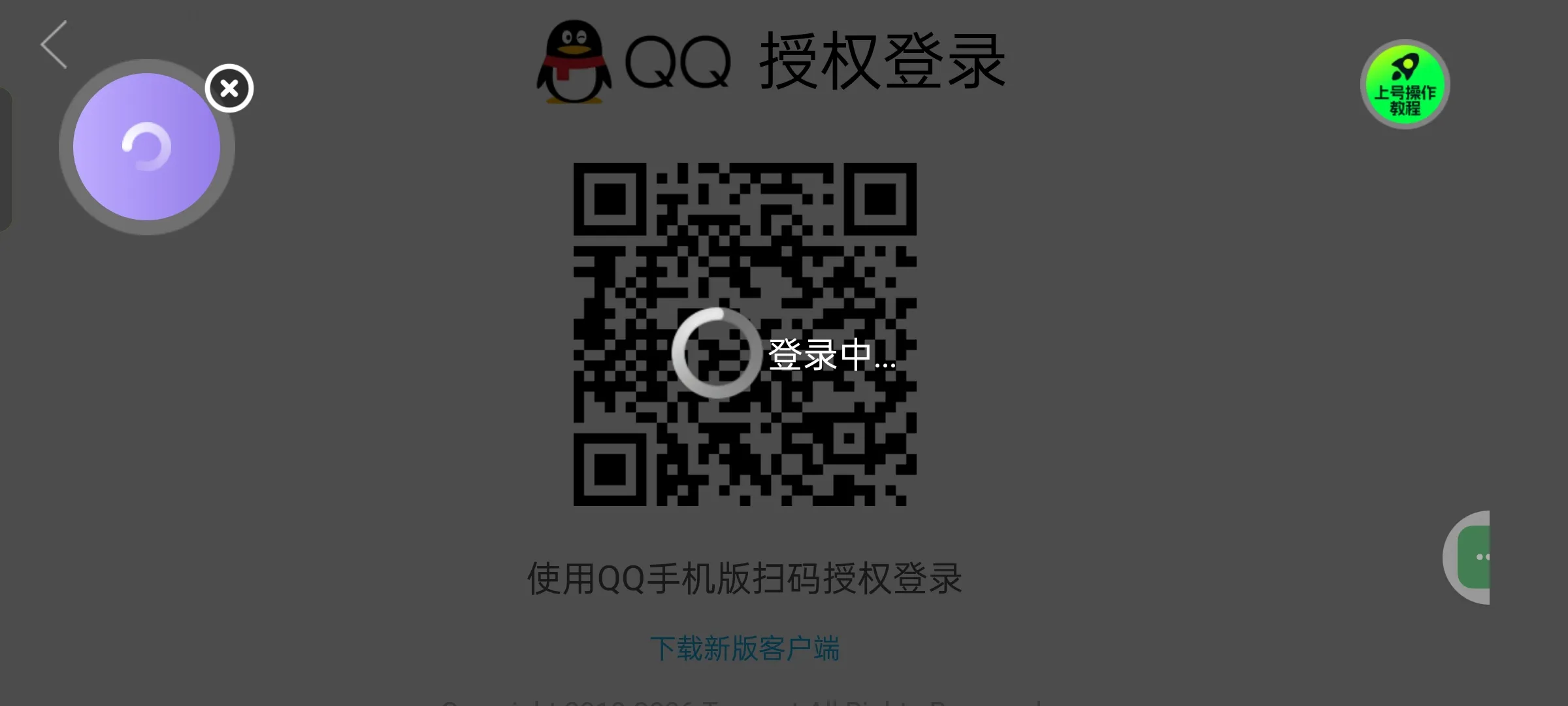
Task: Open 下载新版客户端 download link
Action: point(745,648)
